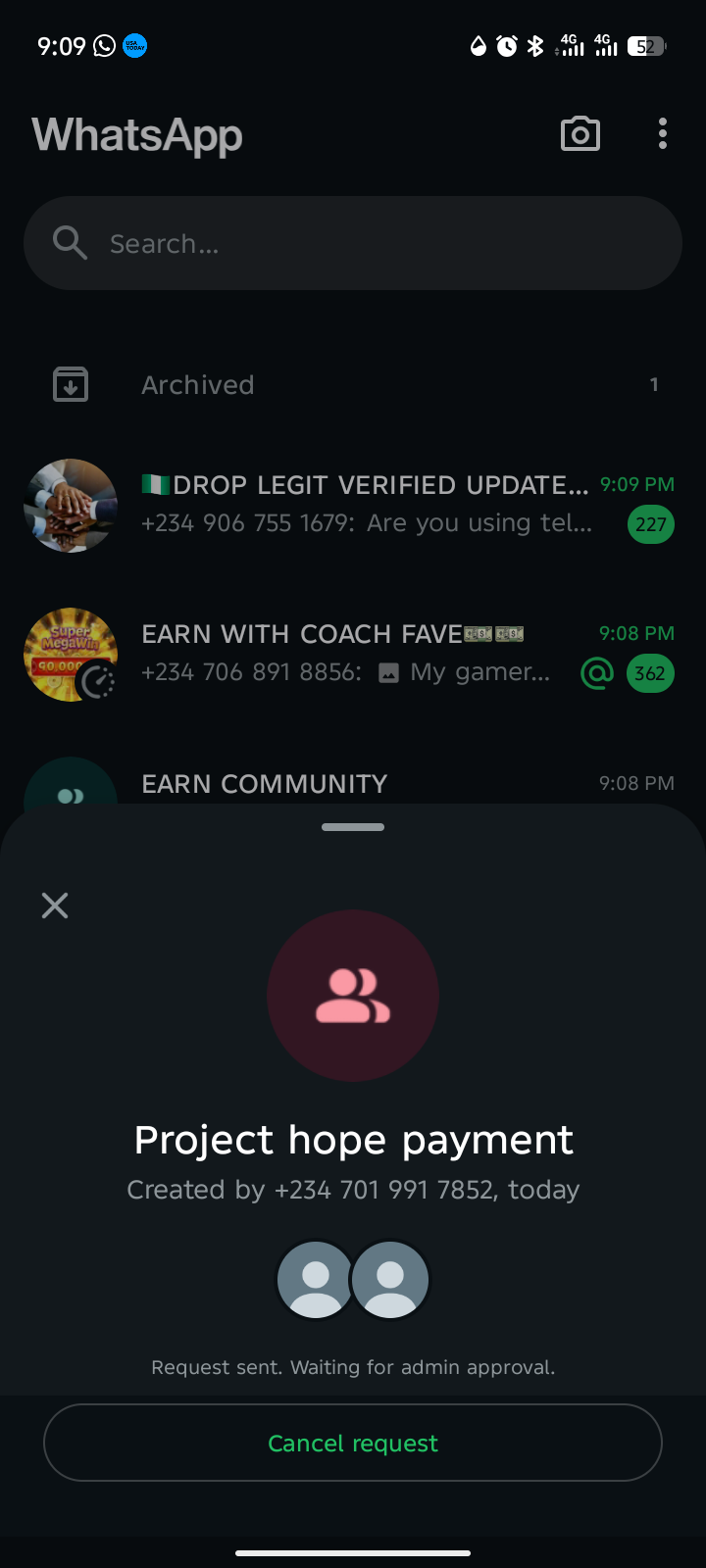The height and width of the screenshot is (1568, 706).
Task: Close the Project hope payment sheet
Action: (x=55, y=906)
